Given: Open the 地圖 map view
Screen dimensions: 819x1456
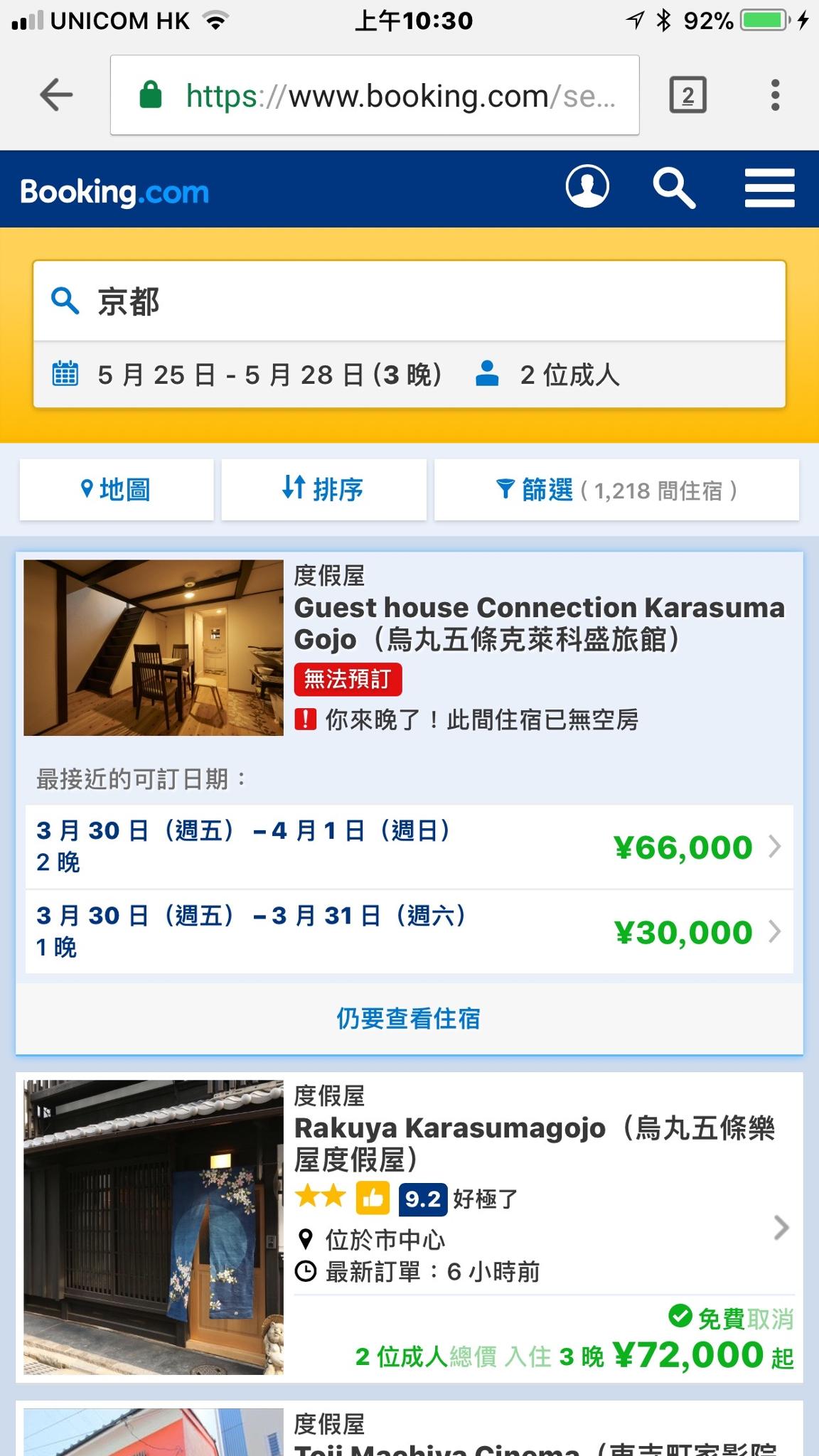Looking at the screenshot, I should pos(117,490).
